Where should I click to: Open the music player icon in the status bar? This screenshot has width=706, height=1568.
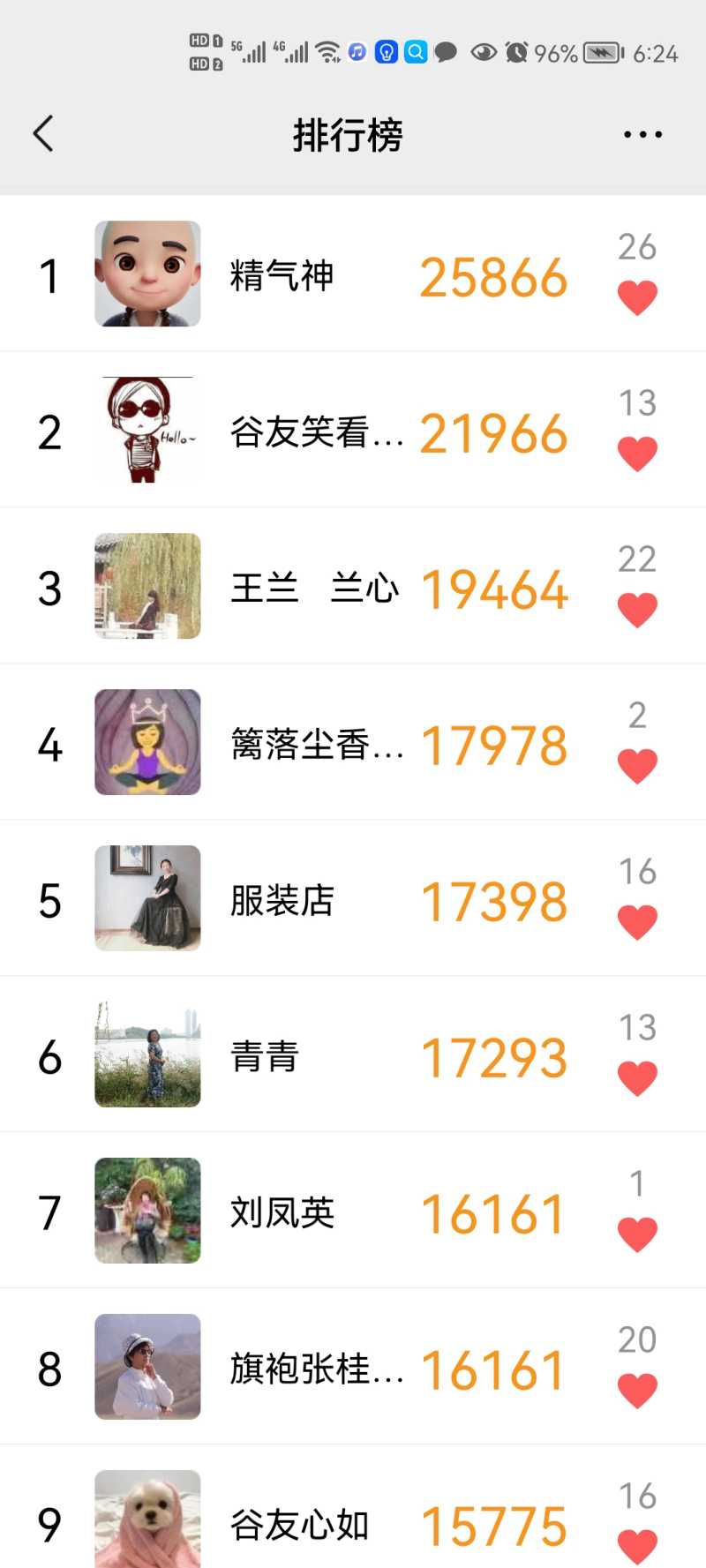point(357,52)
